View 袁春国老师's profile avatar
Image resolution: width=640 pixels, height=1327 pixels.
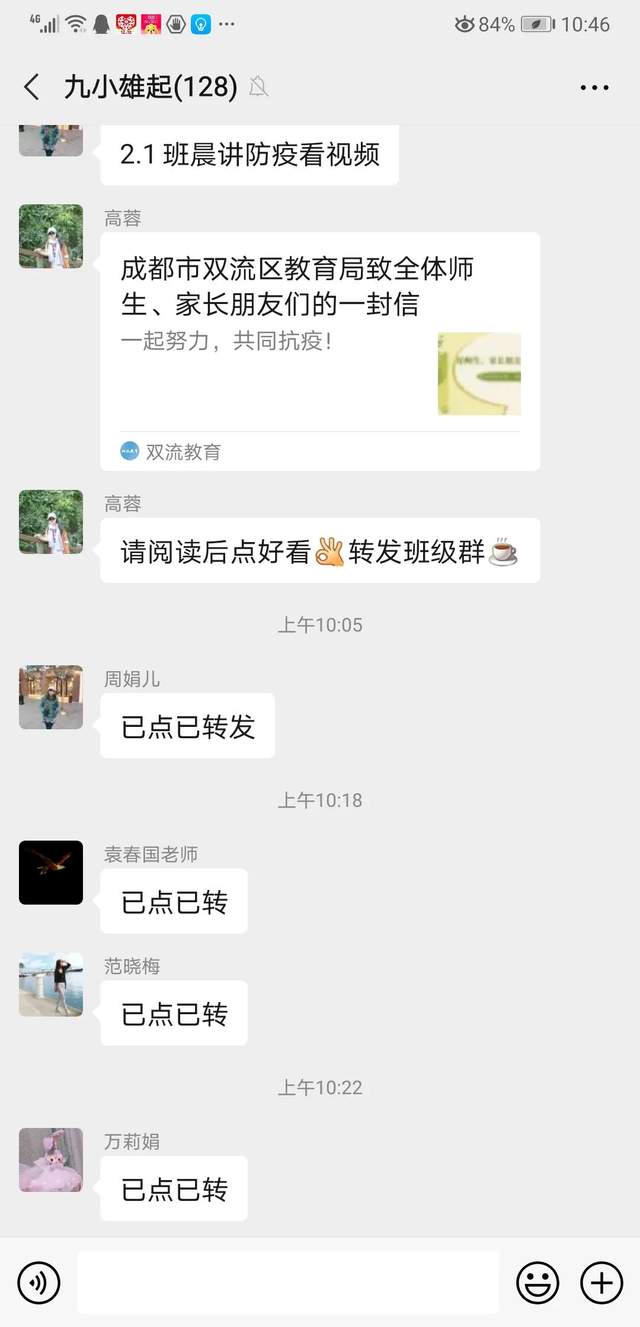click(x=51, y=872)
